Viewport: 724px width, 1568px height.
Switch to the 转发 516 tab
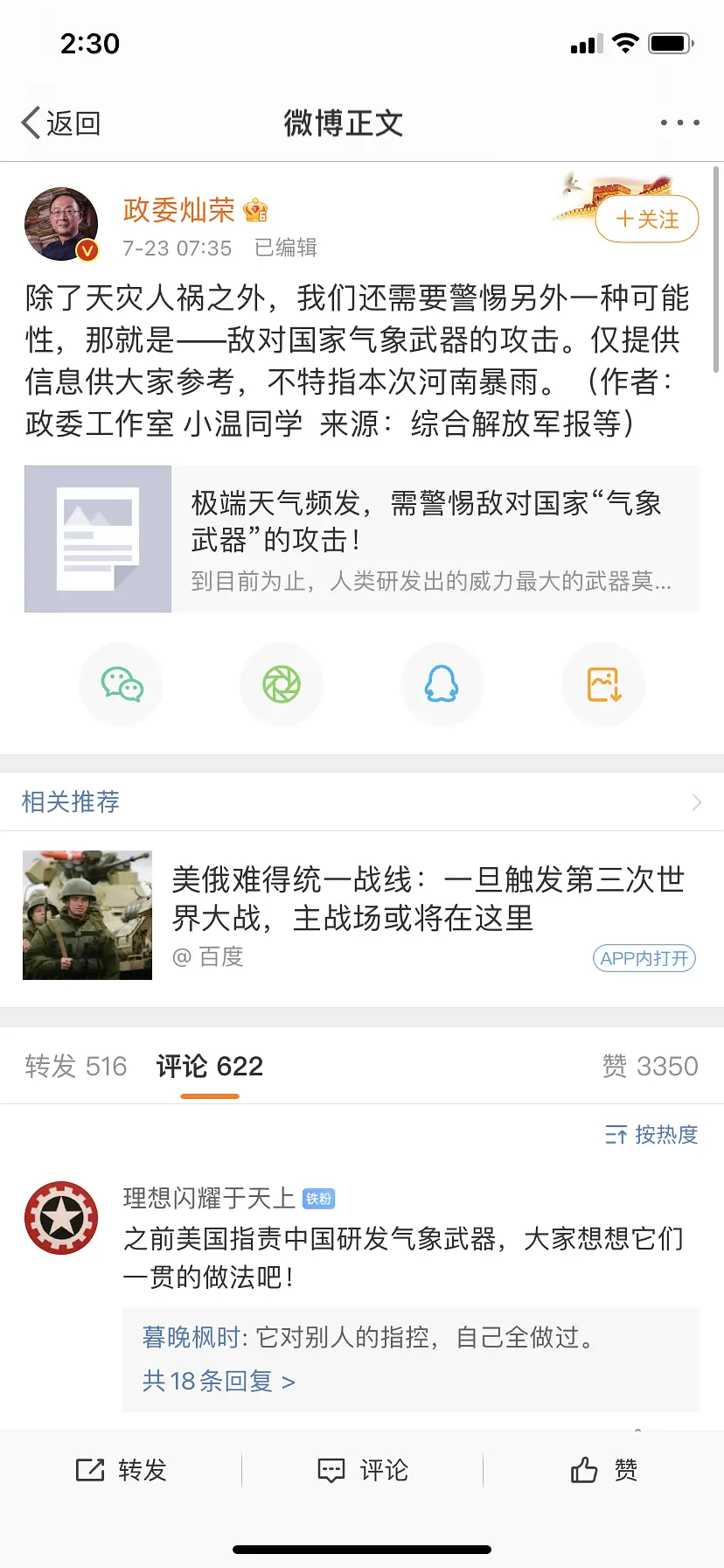[x=76, y=1066]
